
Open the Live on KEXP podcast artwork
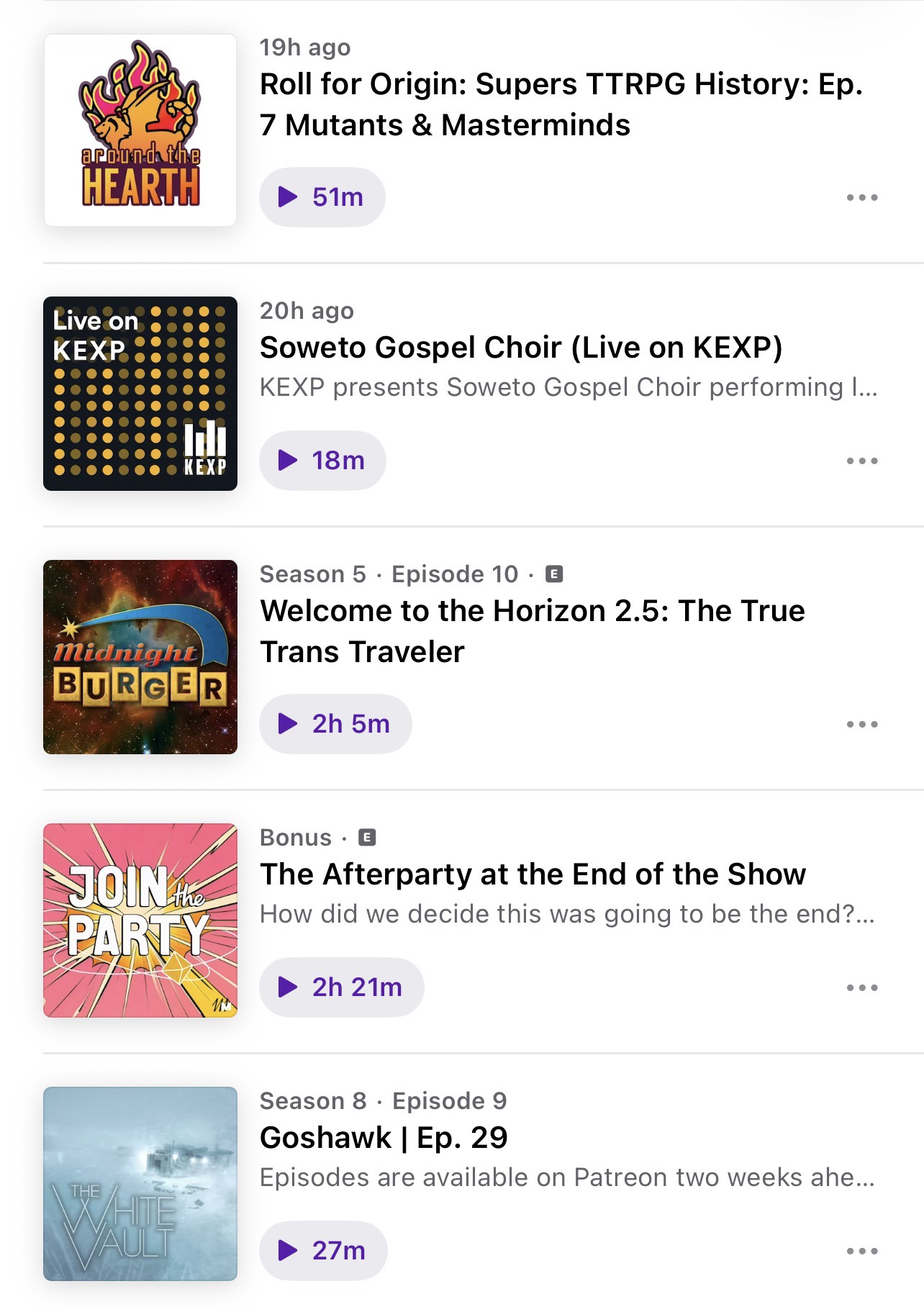coord(140,394)
